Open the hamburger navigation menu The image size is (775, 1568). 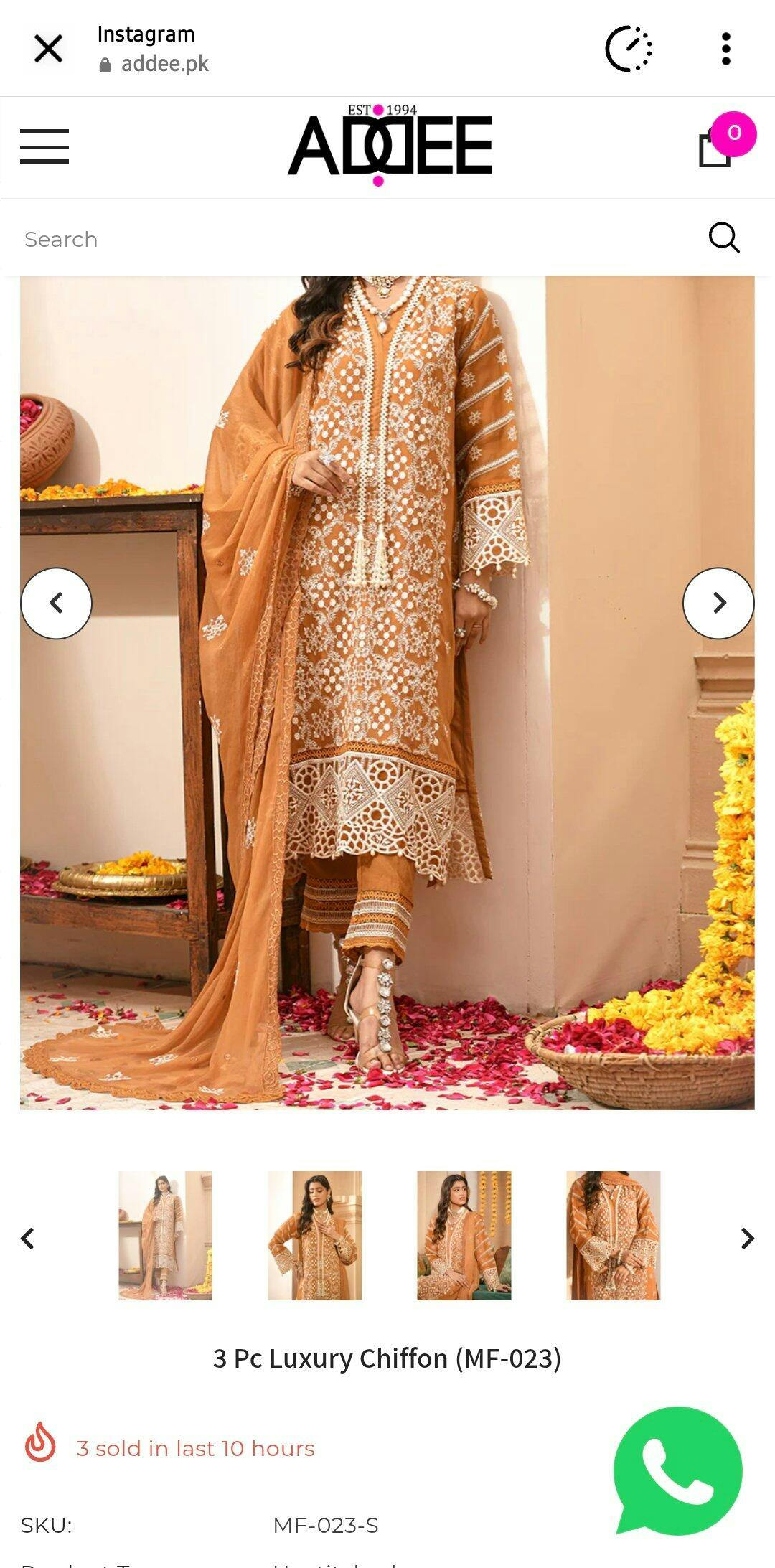point(44,146)
